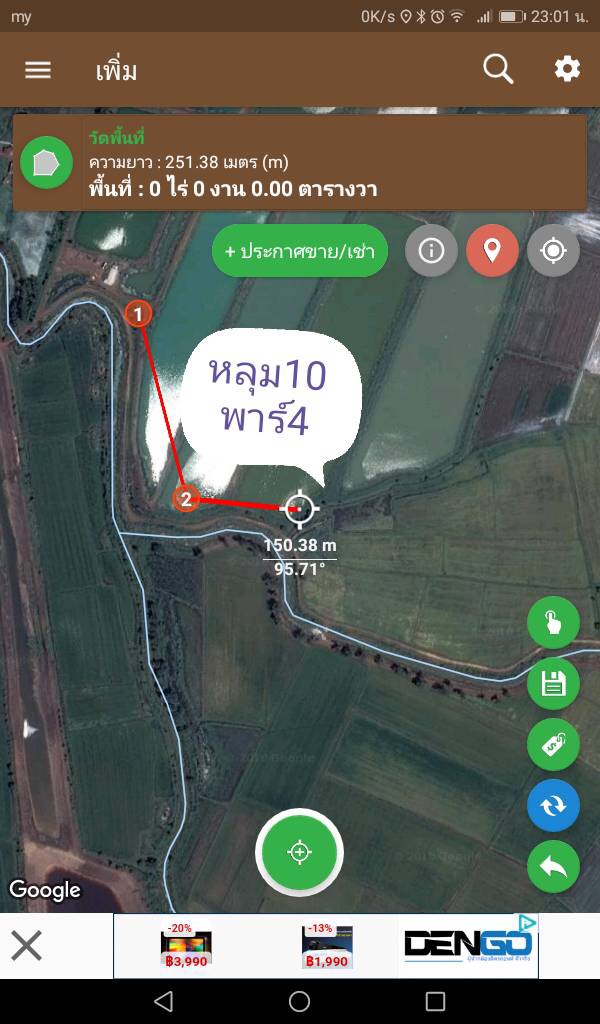Image resolution: width=600 pixels, height=1024 pixels.
Task: Add point with green crosshair button
Action: pos(299,852)
